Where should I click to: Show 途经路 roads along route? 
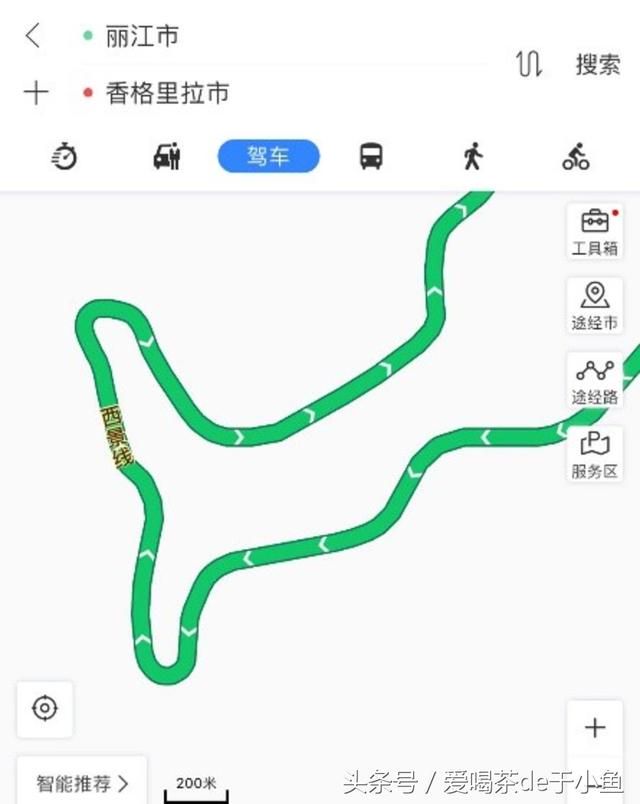pyautogui.click(x=595, y=381)
